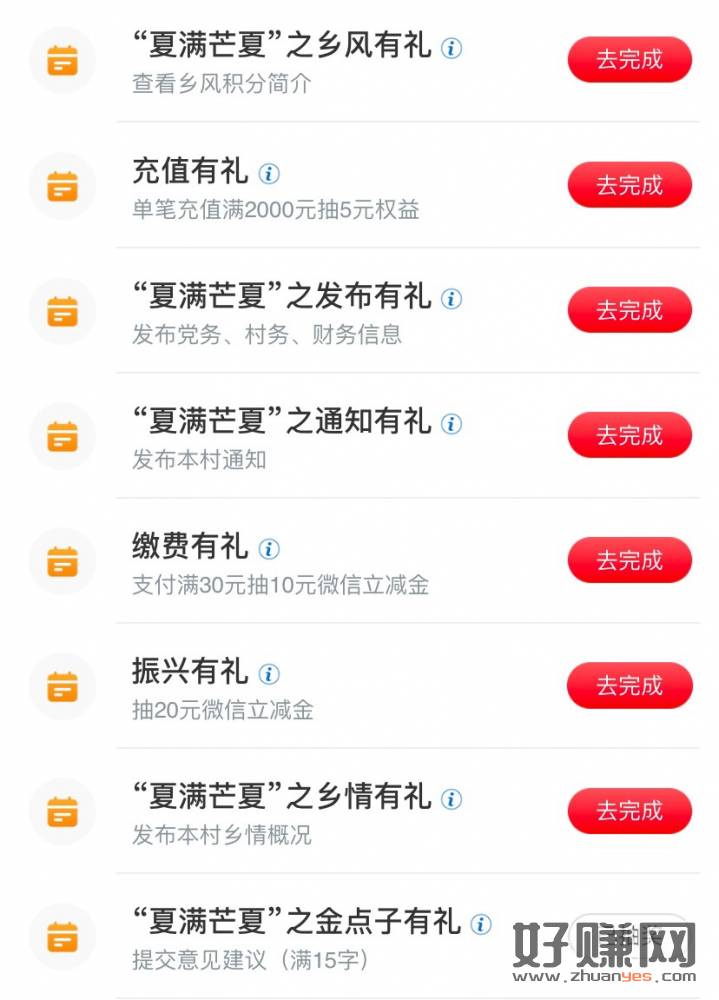Screen dimensions: 719x1000
Task: Open info icon beside “夏满芒夏”之金点子有礼
Action: [x=481, y=924]
